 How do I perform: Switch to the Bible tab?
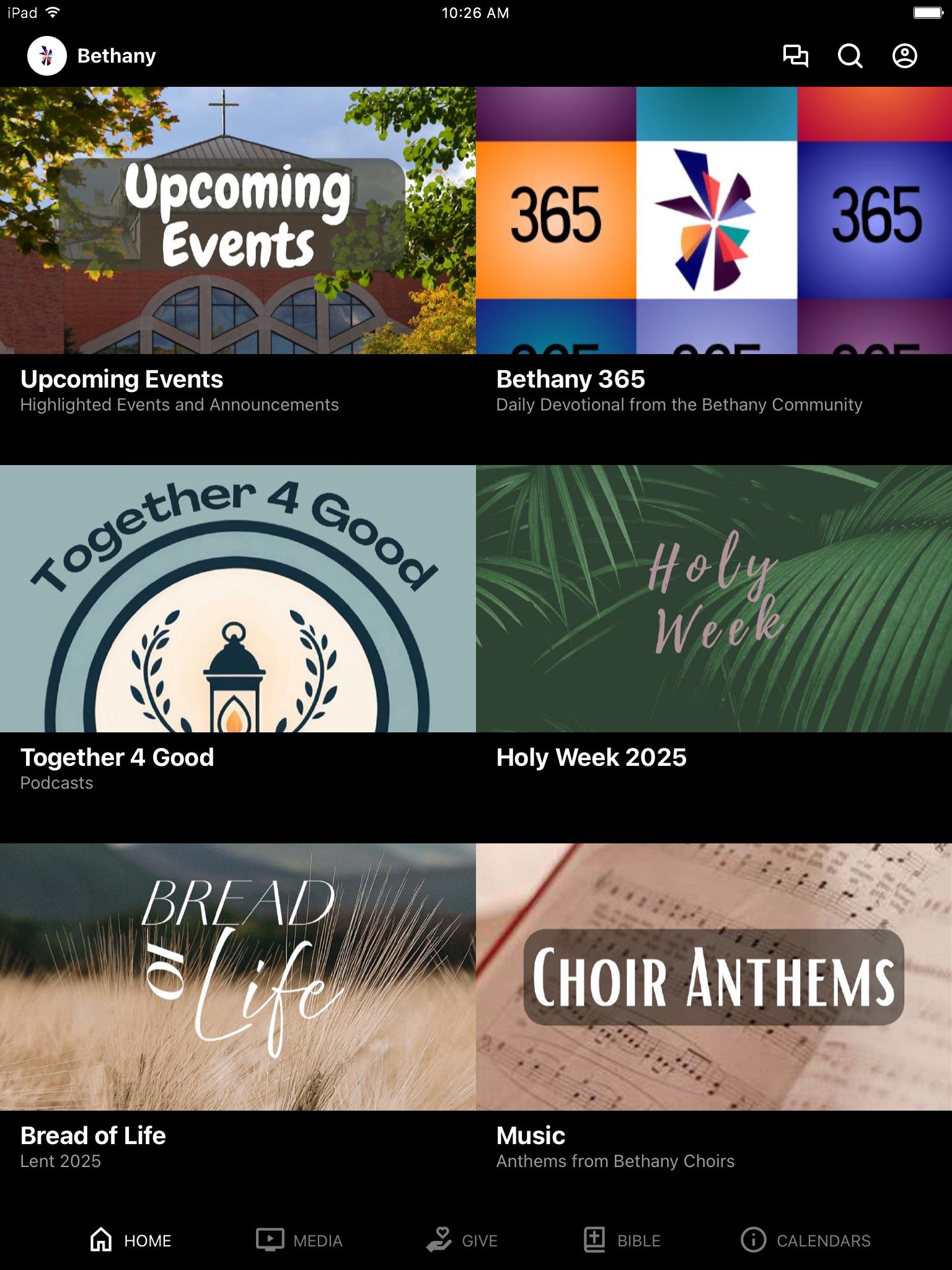(x=622, y=1240)
